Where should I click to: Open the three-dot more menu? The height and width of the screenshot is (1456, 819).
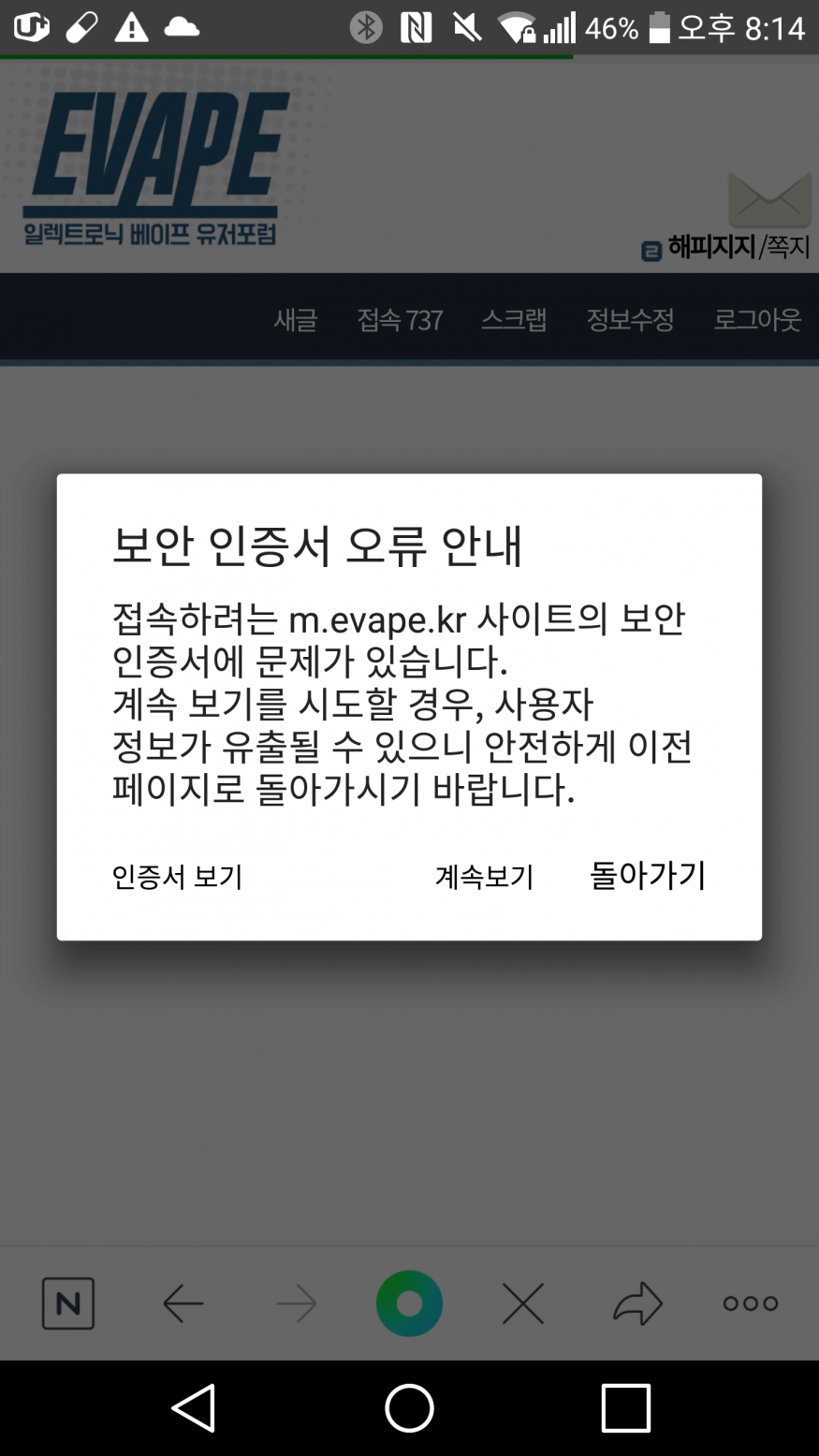751,1303
